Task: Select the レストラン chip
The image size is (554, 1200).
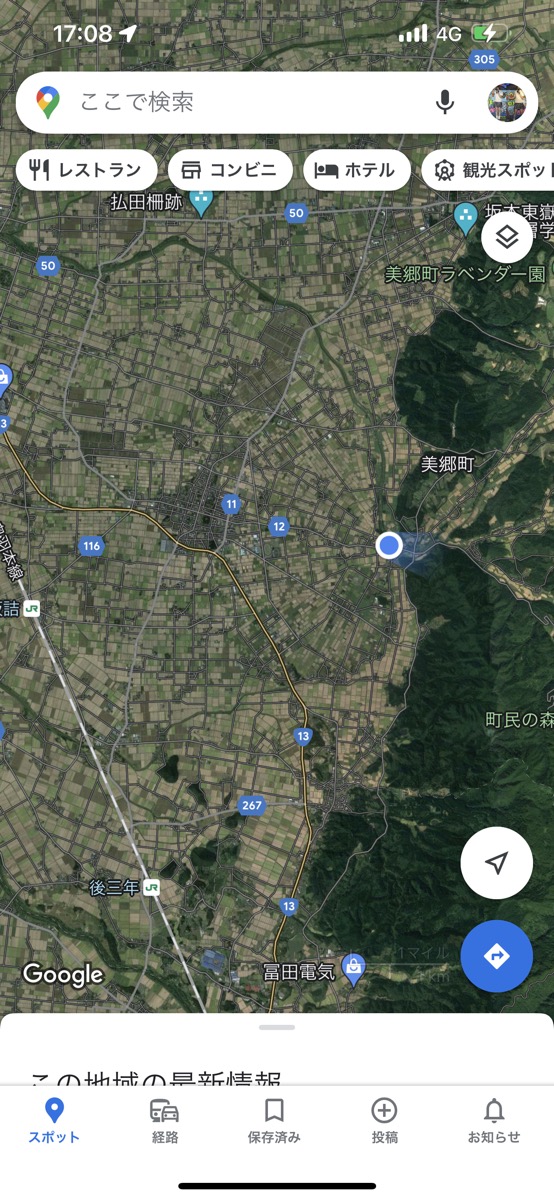Action: 86,170
